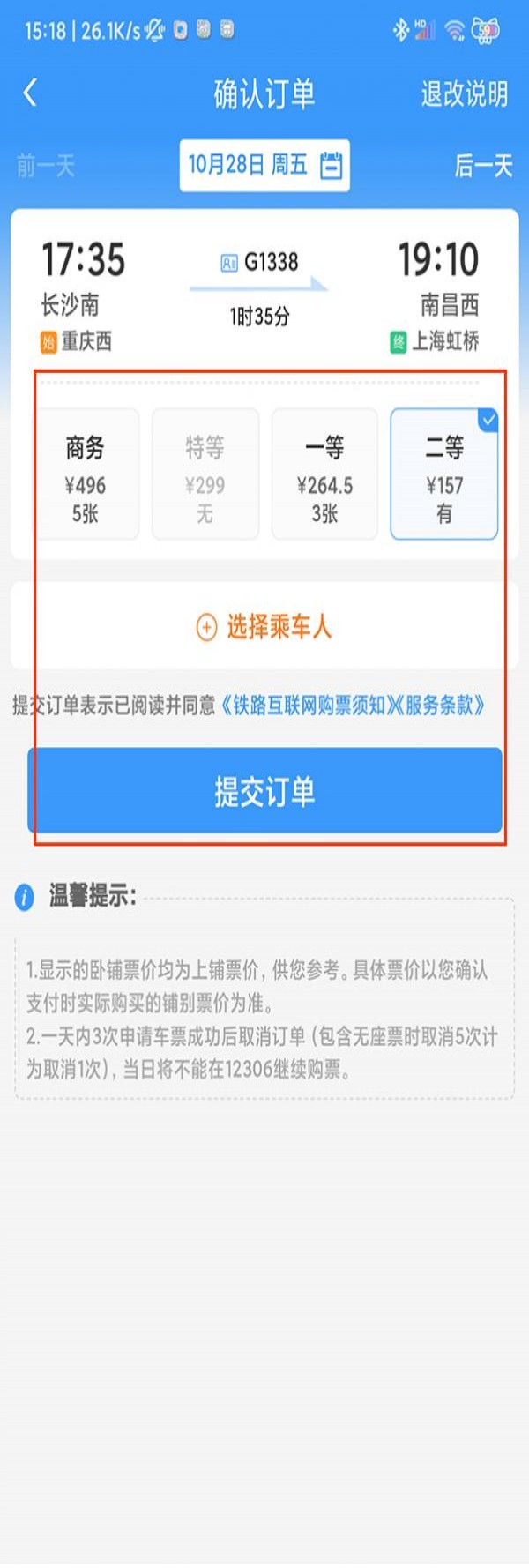View stop details for train G1338

point(260,262)
